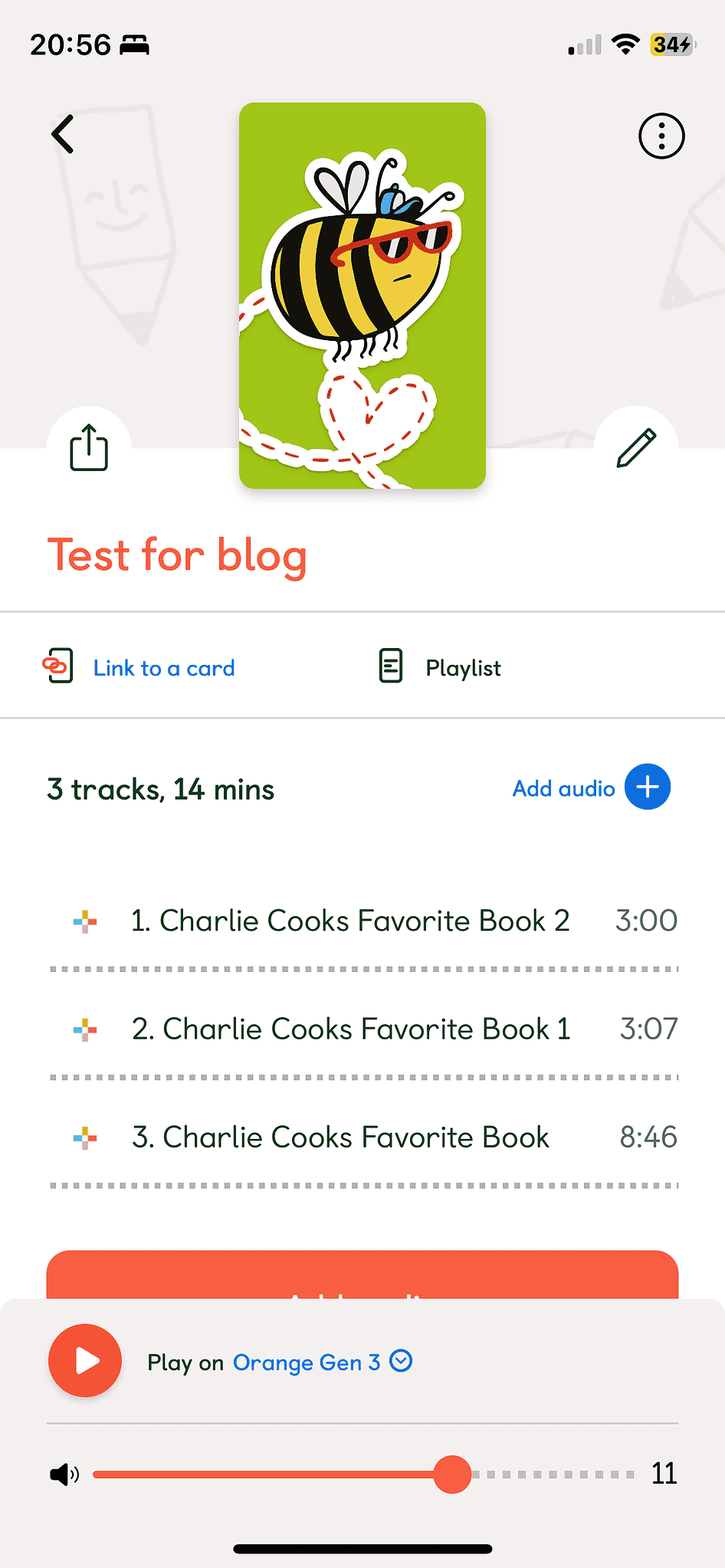Tap the chain link icon beside Link to a card
Image resolution: width=725 pixels, height=1568 pixels.
click(57, 666)
